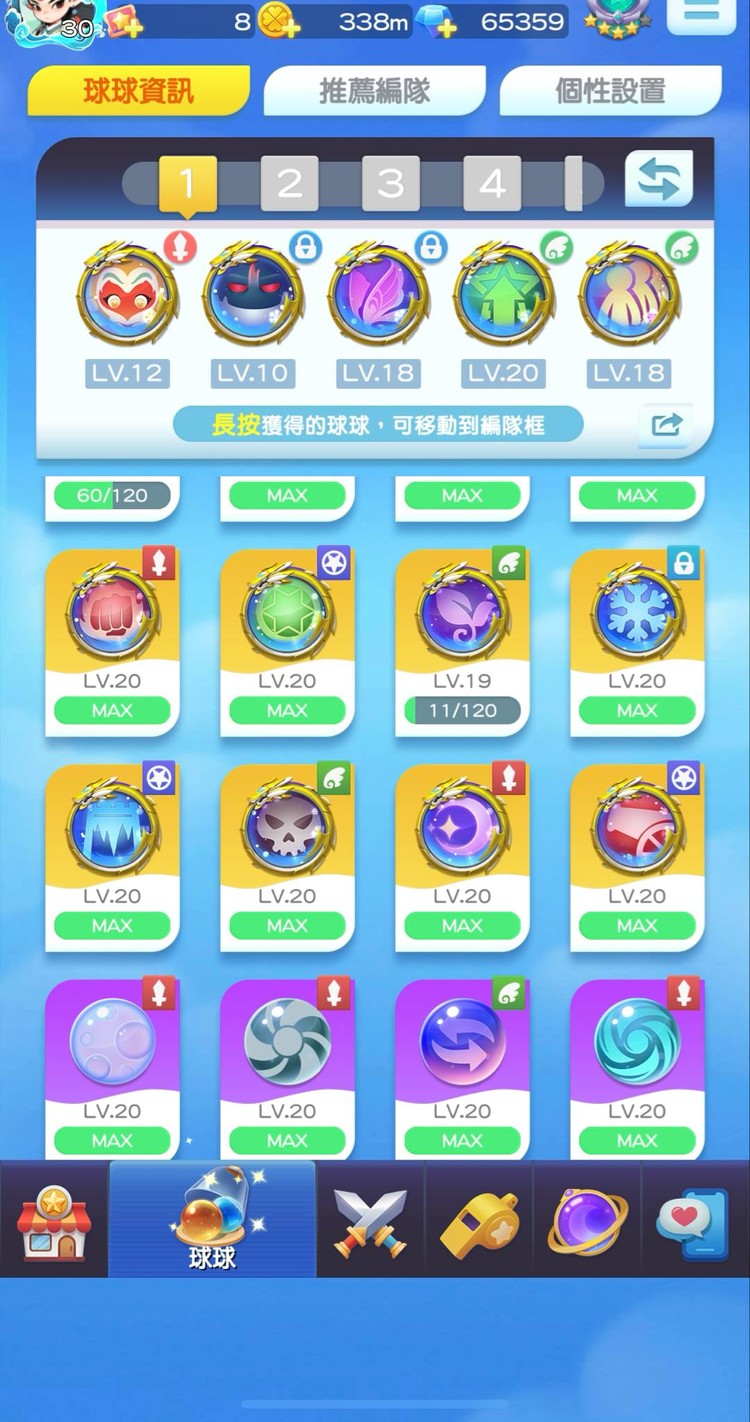Image resolution: width=750 pixels, height=1422 pixels.
Task: Open the purple planet tab
Action: (x=587, y=1222)
